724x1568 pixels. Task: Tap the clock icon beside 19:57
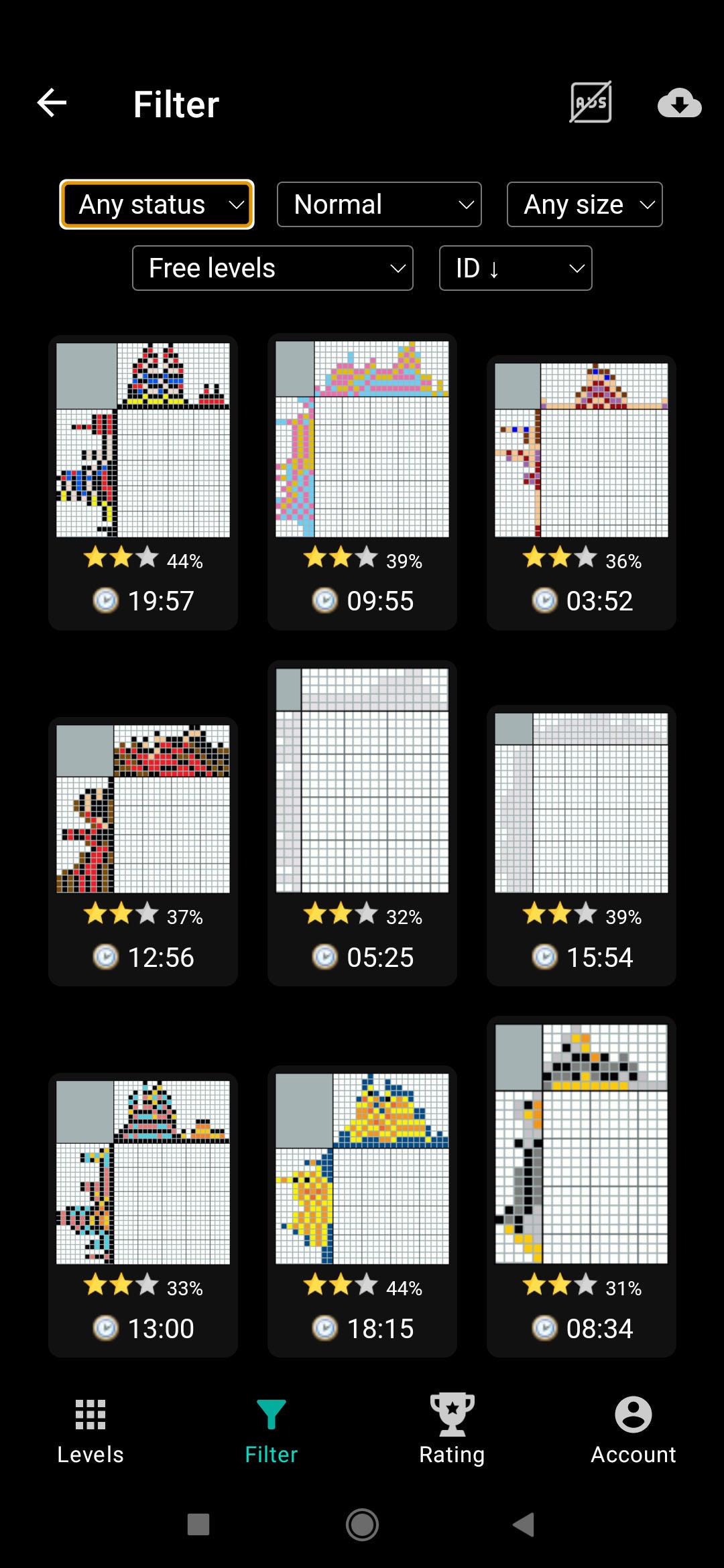coord(105,600)
